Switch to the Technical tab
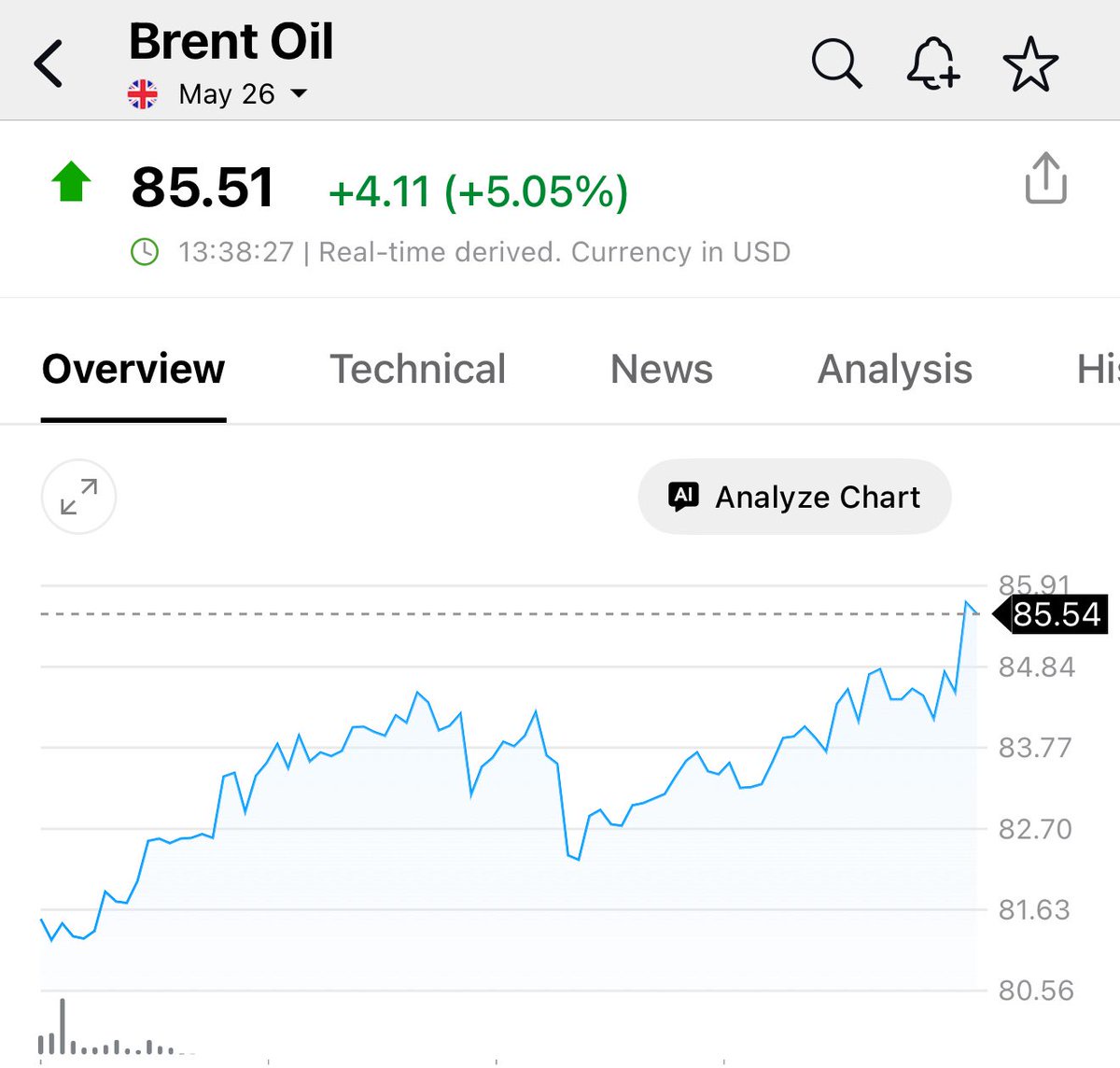The width and height of the screenshot is (1120, 1068). [417, 369]
